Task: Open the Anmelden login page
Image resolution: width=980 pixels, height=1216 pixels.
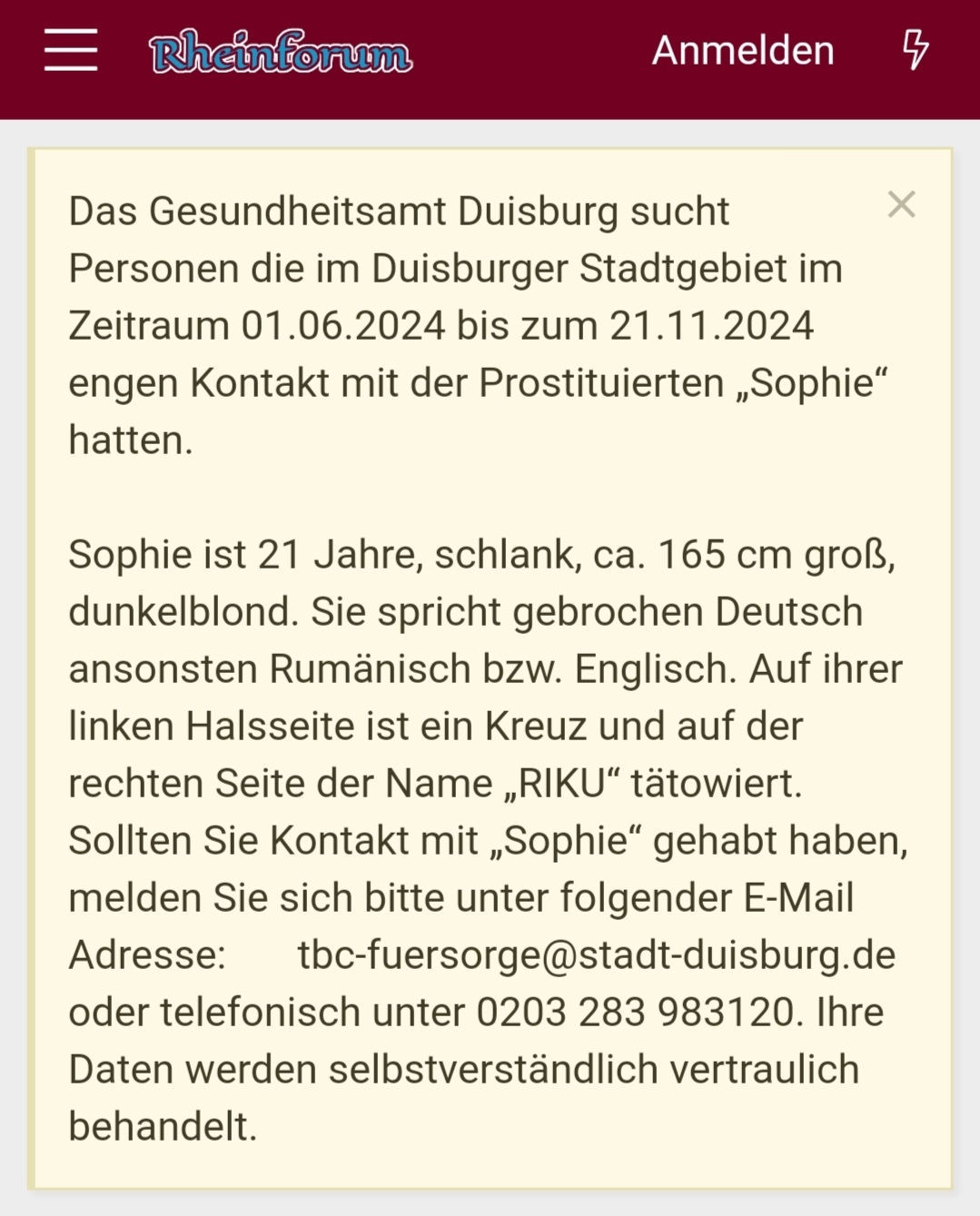Action: (x=742, y=51)
